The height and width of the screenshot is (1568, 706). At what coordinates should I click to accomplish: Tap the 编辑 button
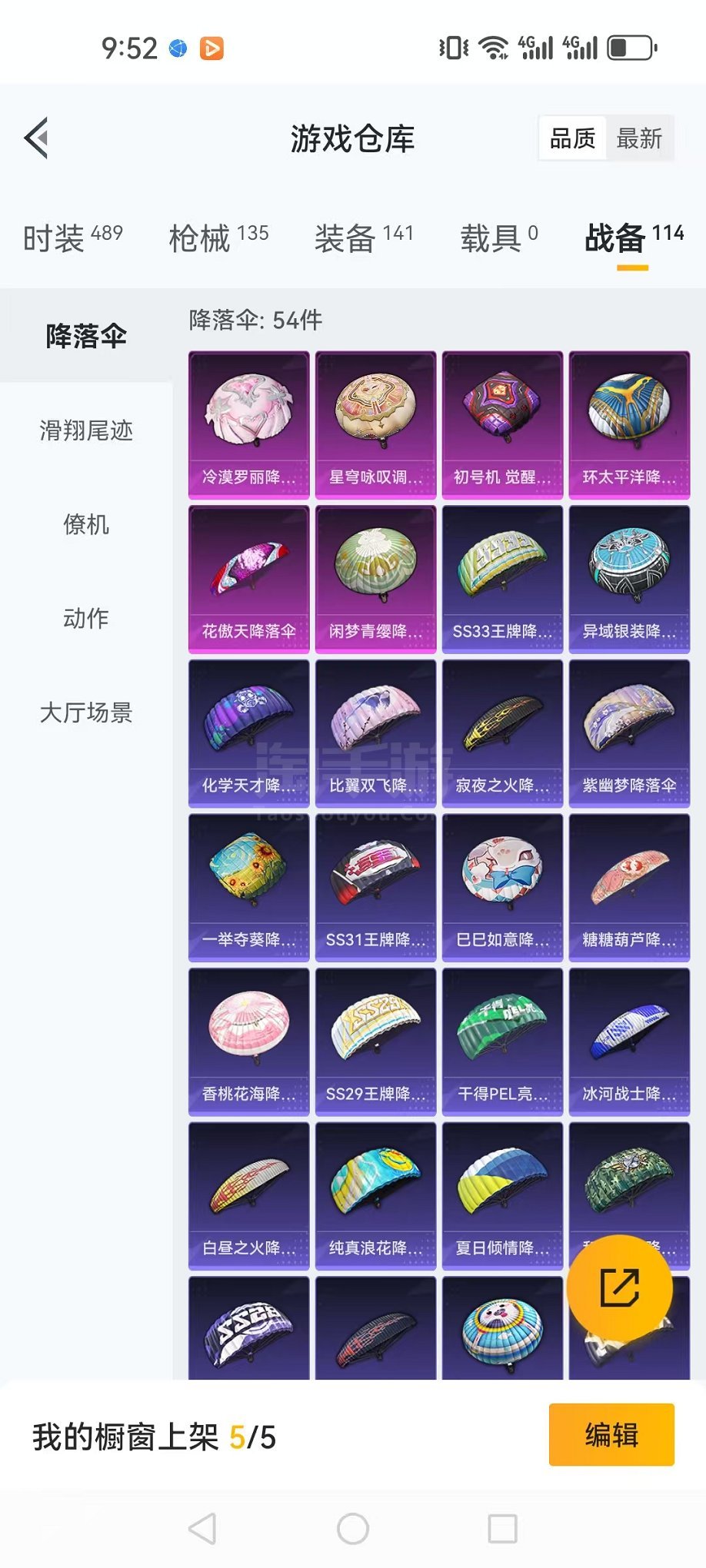pyautogui.click(x=611, y=1435)
